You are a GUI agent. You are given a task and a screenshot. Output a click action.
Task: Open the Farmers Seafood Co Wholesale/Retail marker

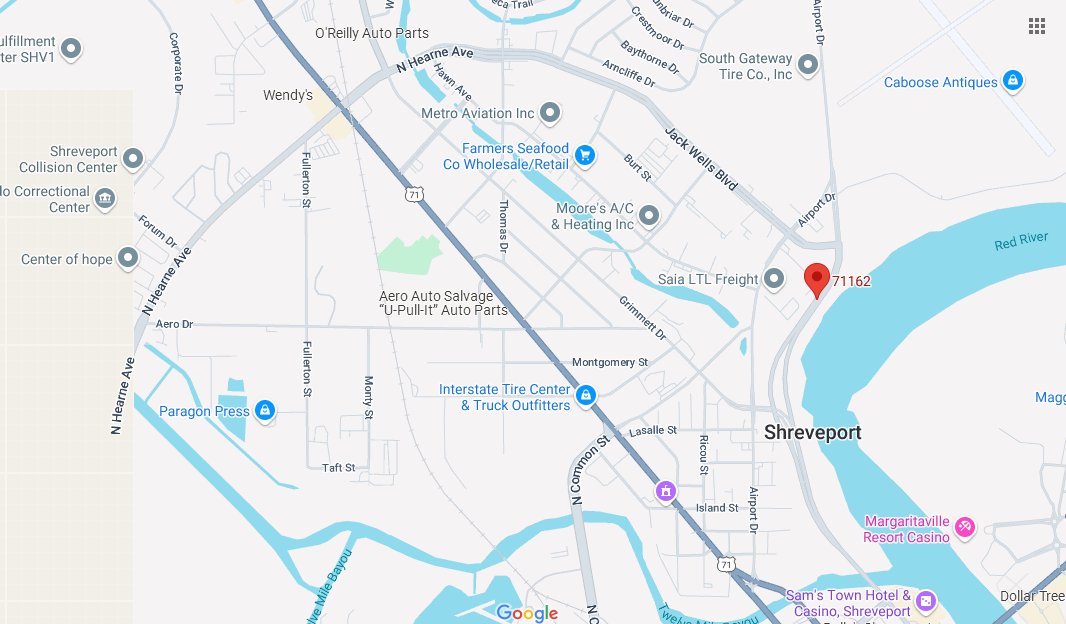coord(585,155)
